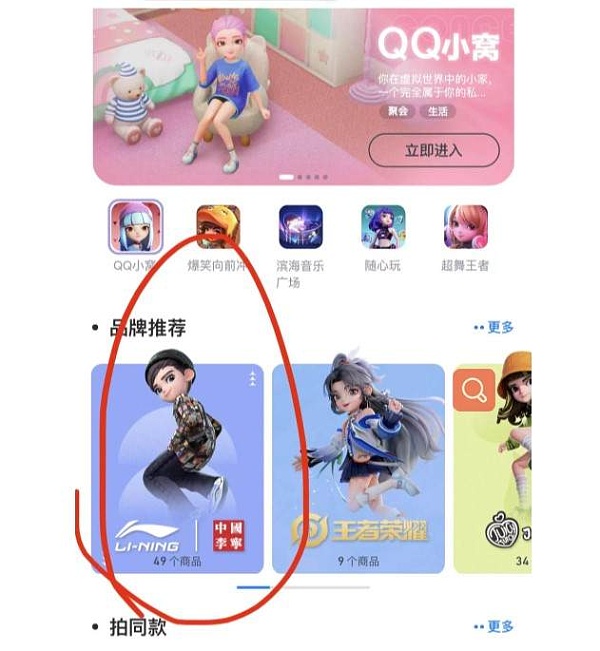Viewport: 600px width, 651px height.
Task: Open 随心玩
Action: pos(383,227)
